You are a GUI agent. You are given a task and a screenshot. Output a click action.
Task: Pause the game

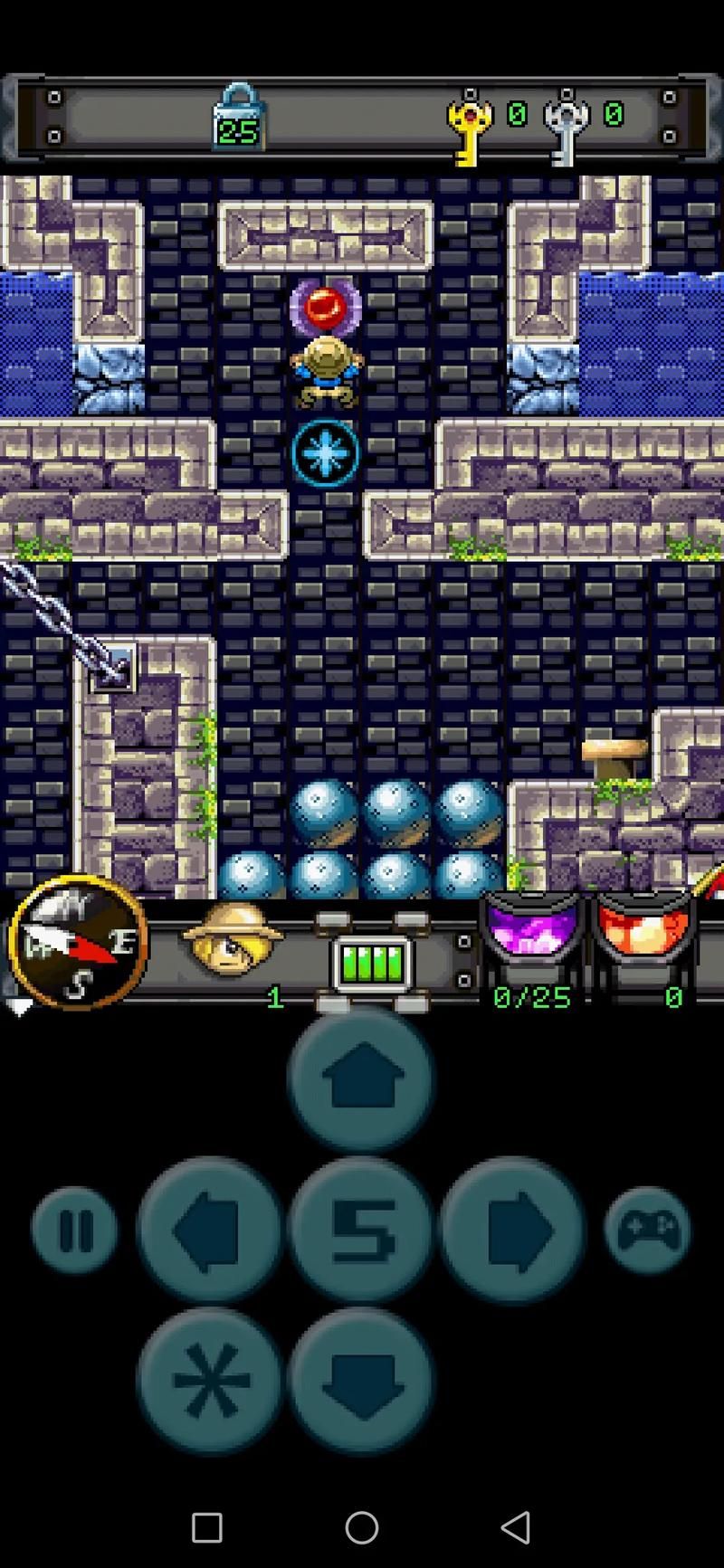75,1231
